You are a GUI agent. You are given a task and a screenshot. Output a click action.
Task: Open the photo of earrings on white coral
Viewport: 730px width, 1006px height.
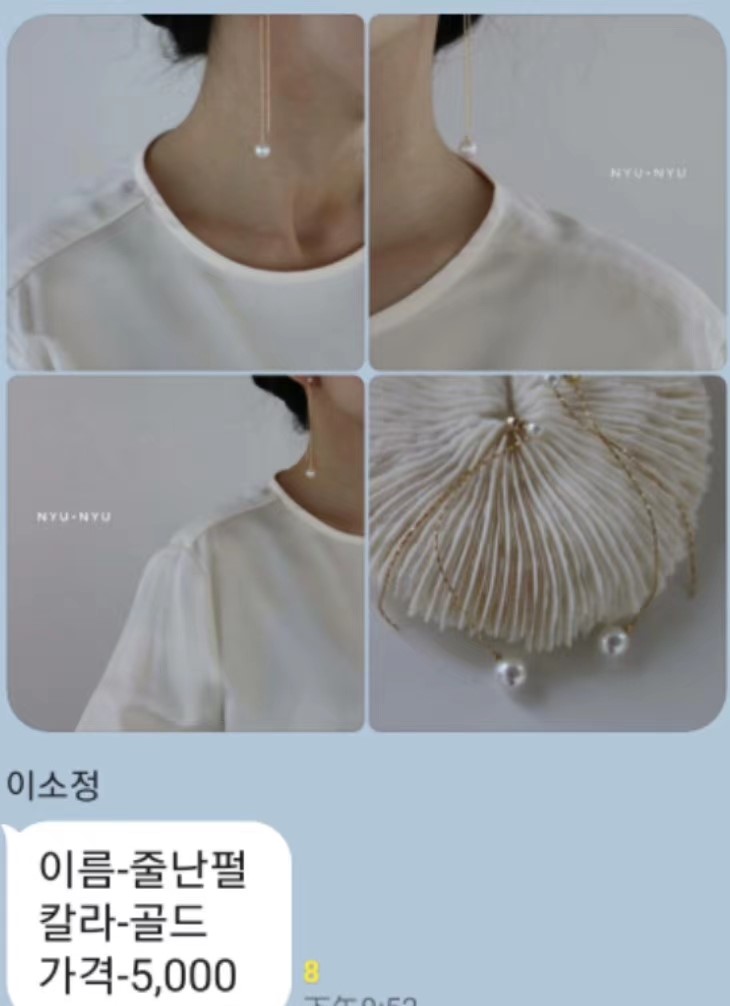(548, 553)
